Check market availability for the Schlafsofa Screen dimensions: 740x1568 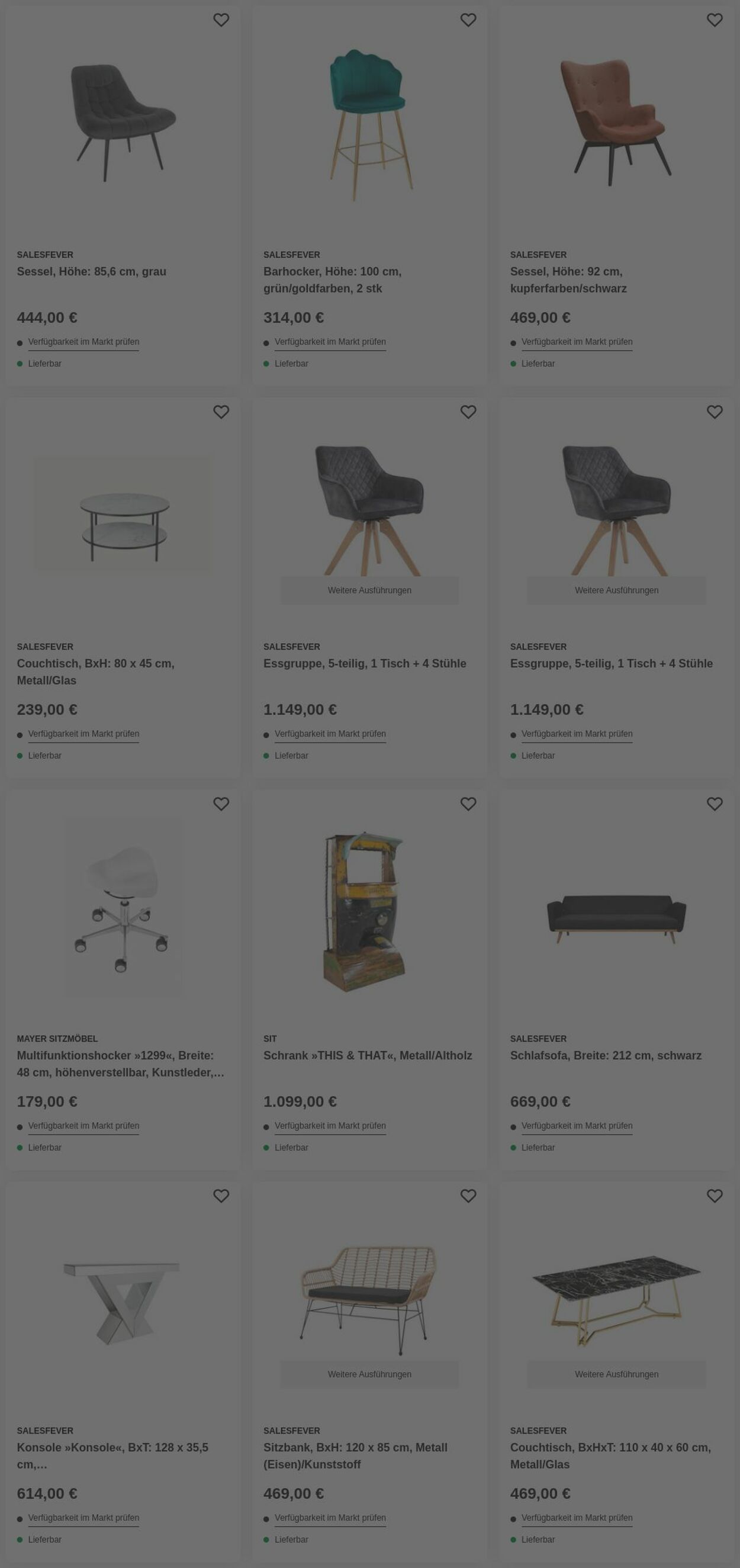coord(576,1126)
